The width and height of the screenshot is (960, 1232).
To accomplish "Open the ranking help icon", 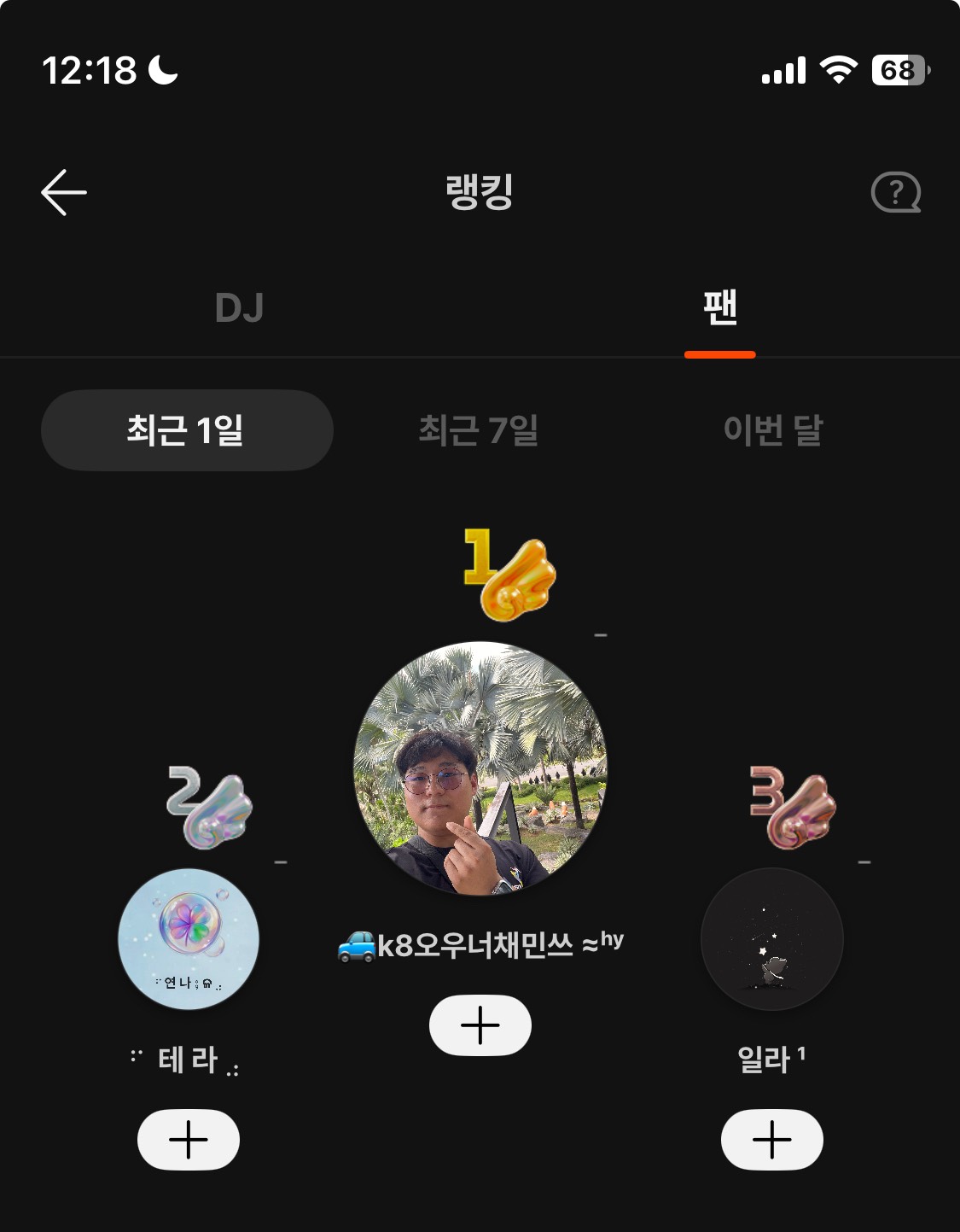I will (x=895, y=192).
